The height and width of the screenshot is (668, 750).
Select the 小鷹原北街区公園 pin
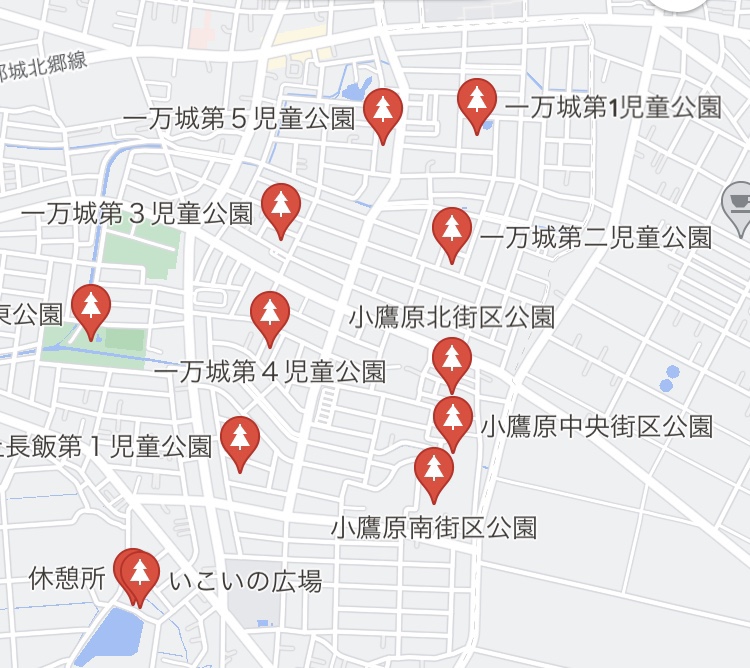451,360
